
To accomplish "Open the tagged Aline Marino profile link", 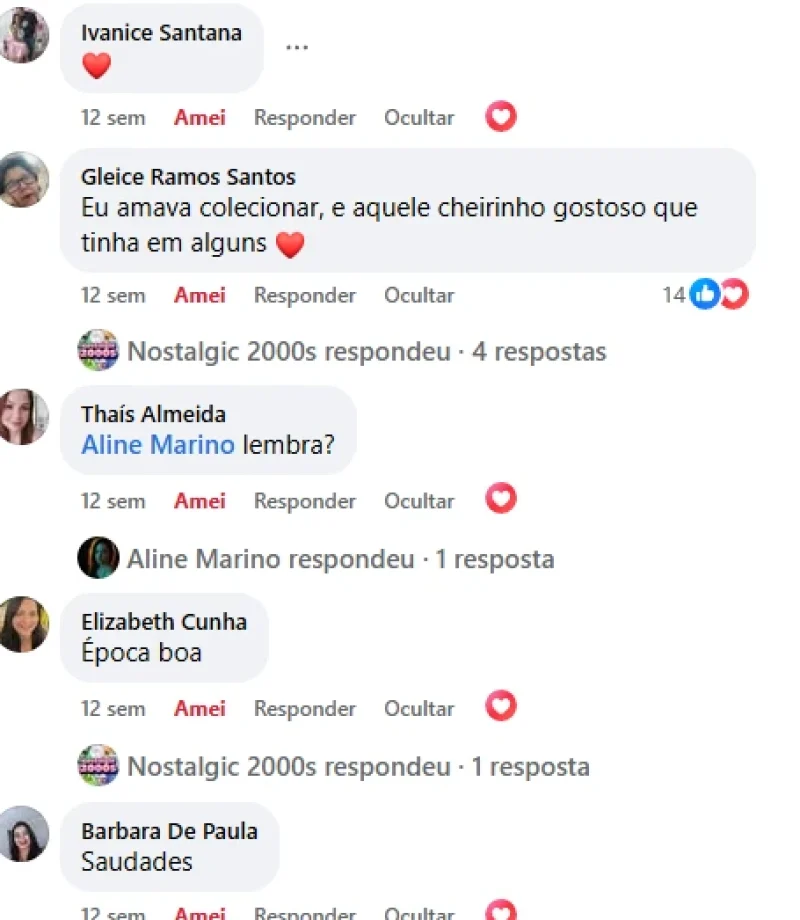I will (x=157, y=445).
